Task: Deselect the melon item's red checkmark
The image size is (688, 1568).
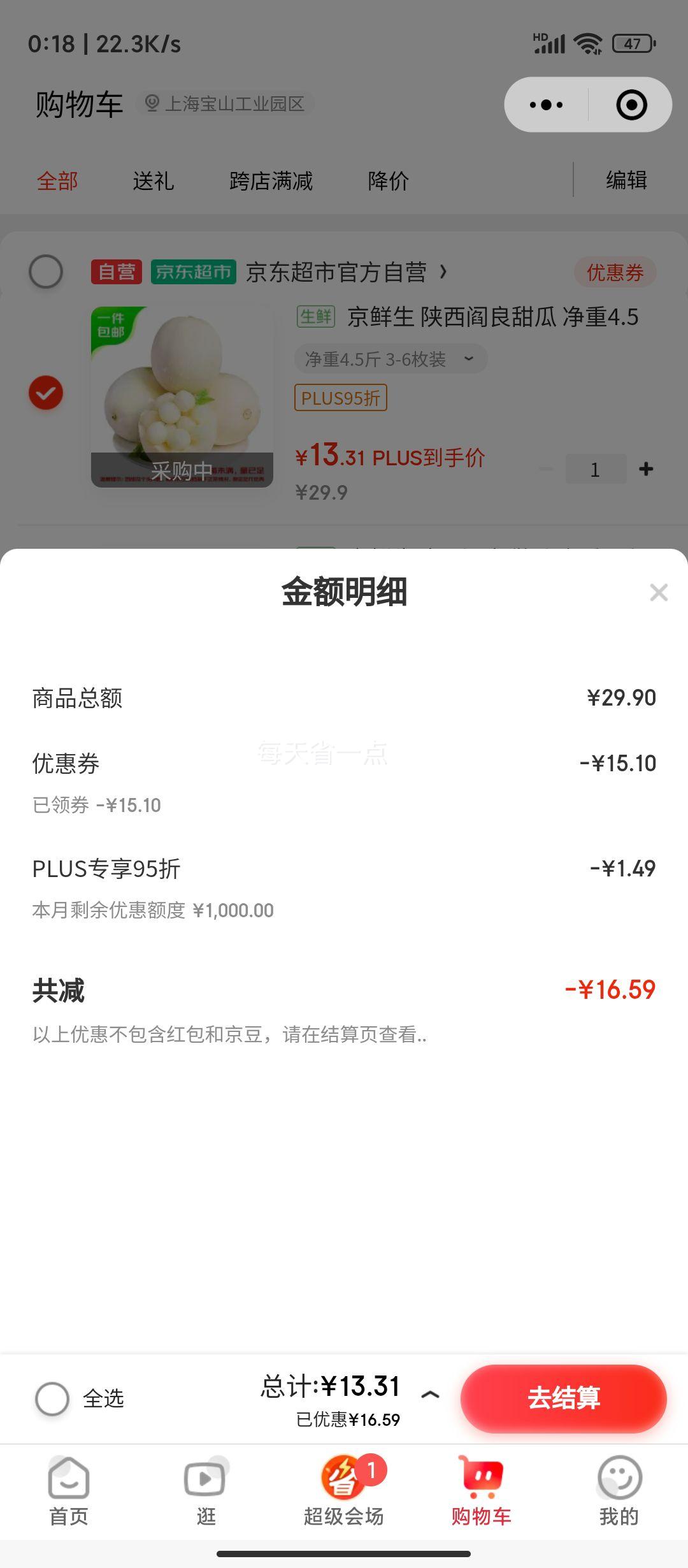Action: (45, 393)
